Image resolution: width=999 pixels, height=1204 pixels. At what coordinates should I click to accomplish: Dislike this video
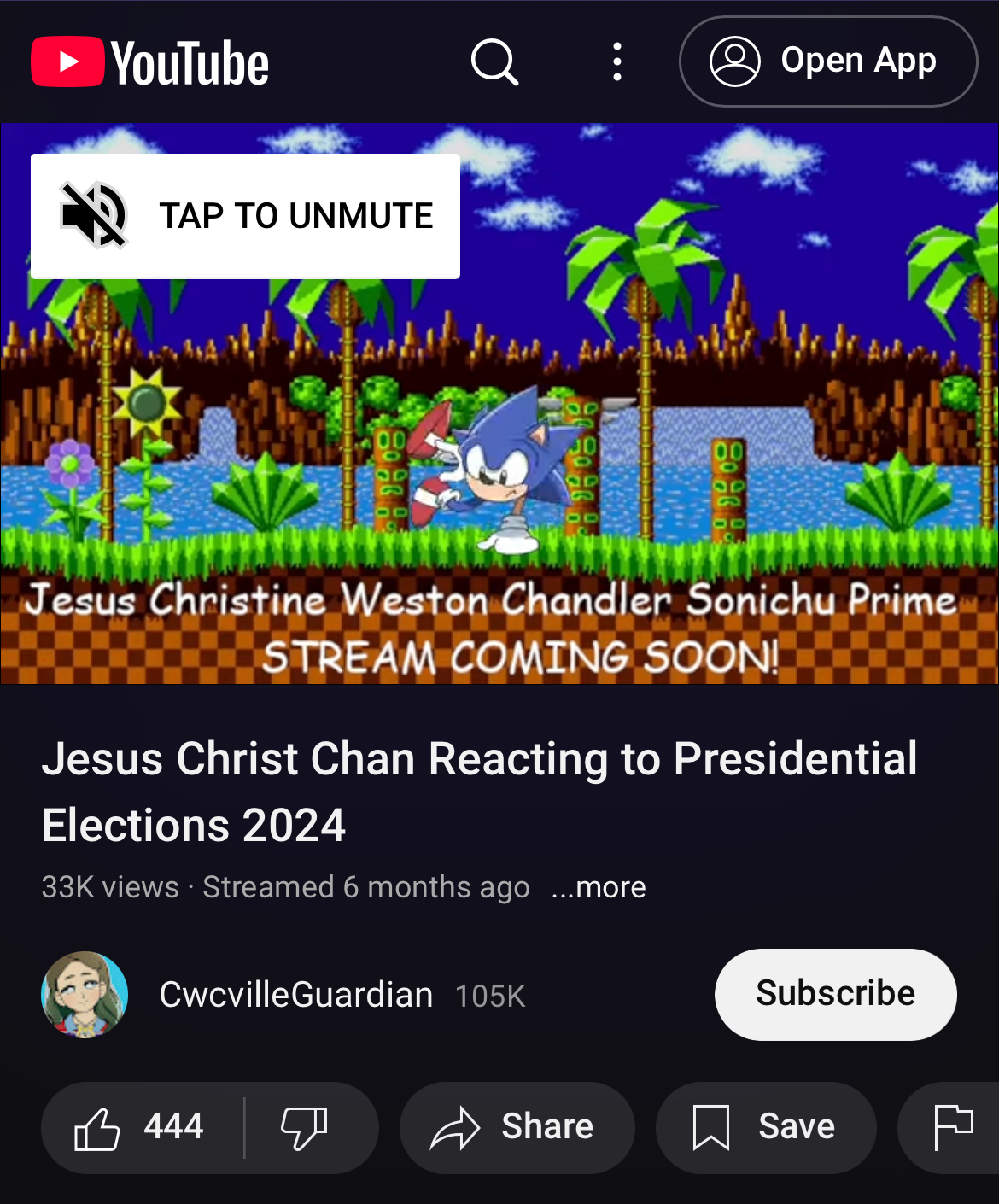pos(306,1128)
